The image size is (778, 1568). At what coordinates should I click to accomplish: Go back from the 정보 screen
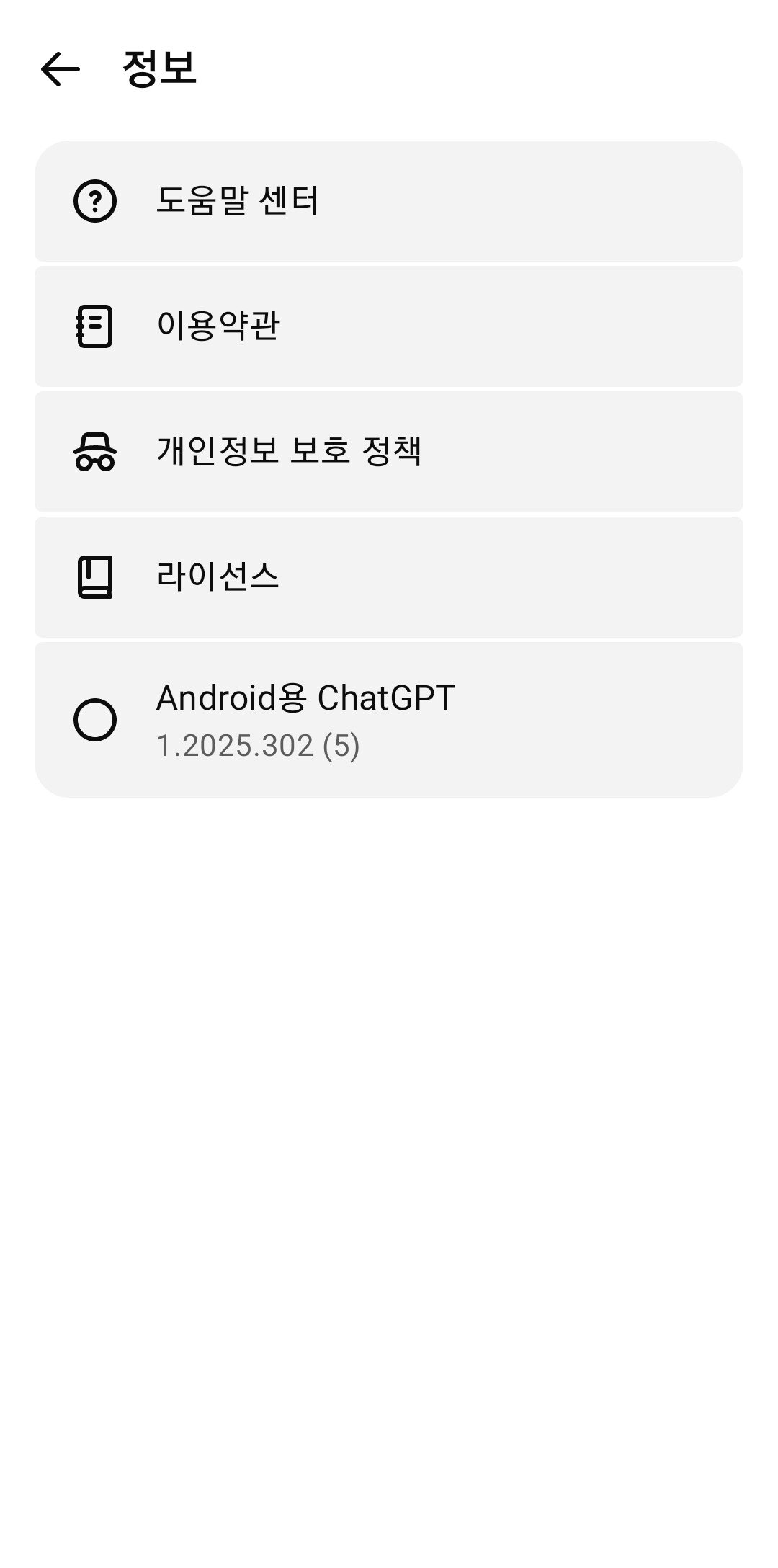[x=61, y=70]
